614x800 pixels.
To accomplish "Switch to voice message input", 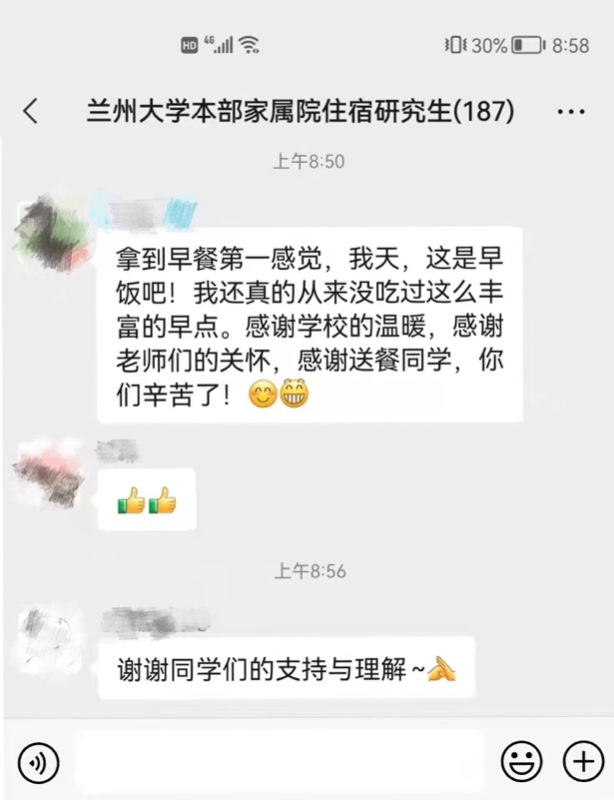I will [x=38, y=763].
